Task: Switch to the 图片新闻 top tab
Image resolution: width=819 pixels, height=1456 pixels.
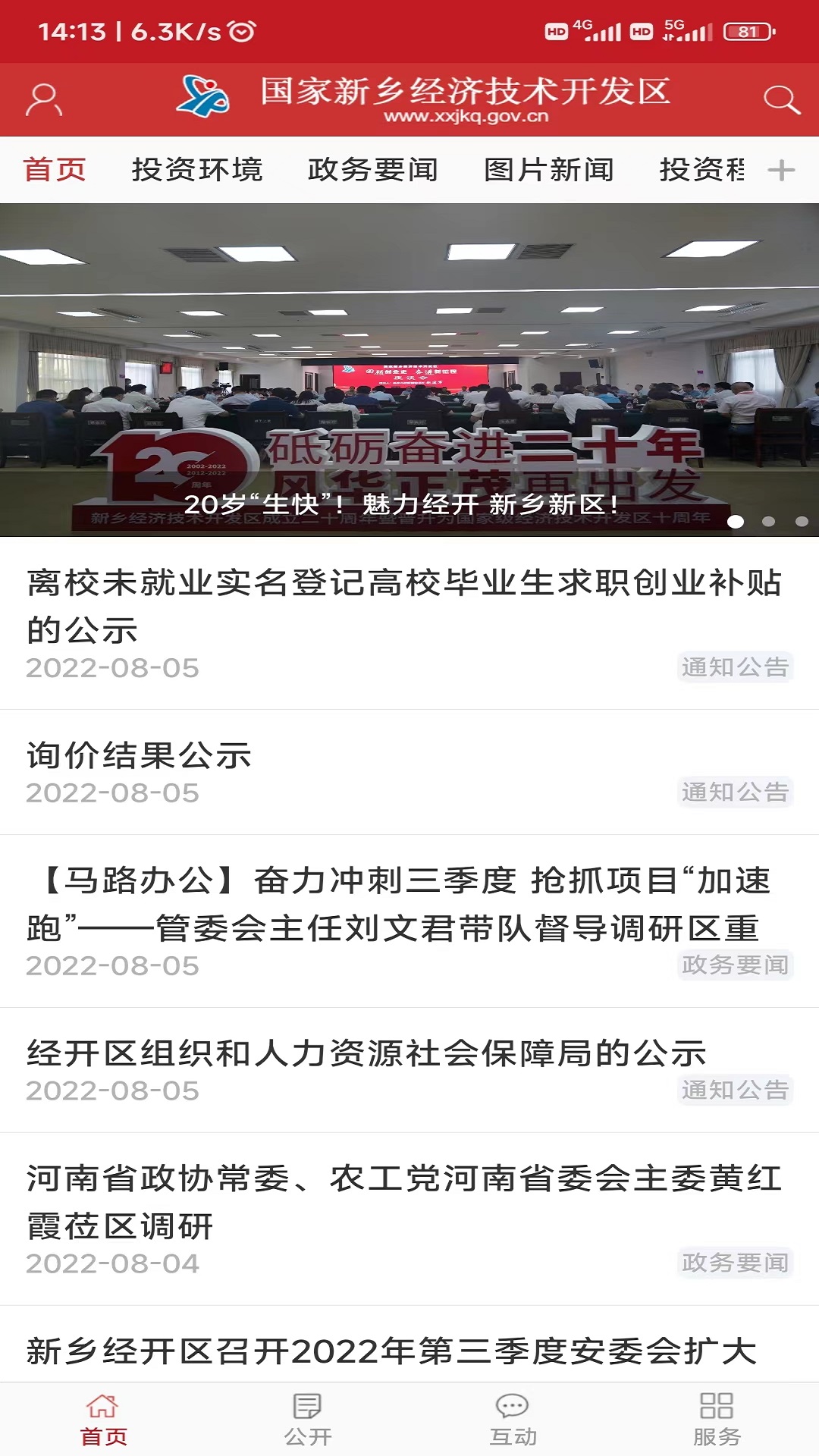Action: (x=549, y=170)
